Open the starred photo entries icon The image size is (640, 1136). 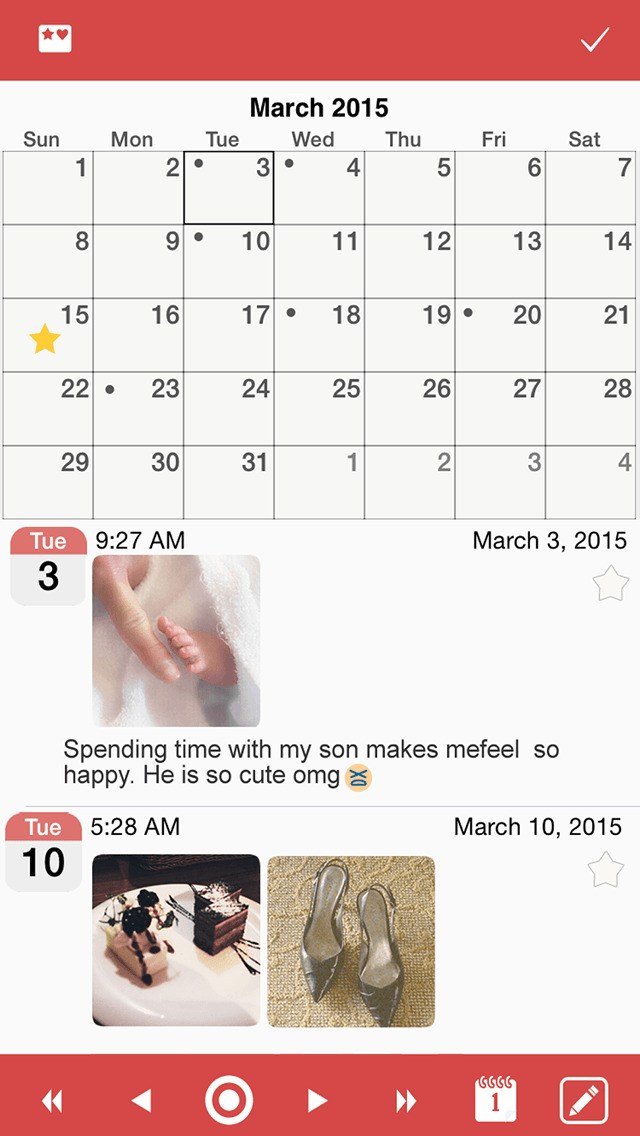tap(55, 39)
